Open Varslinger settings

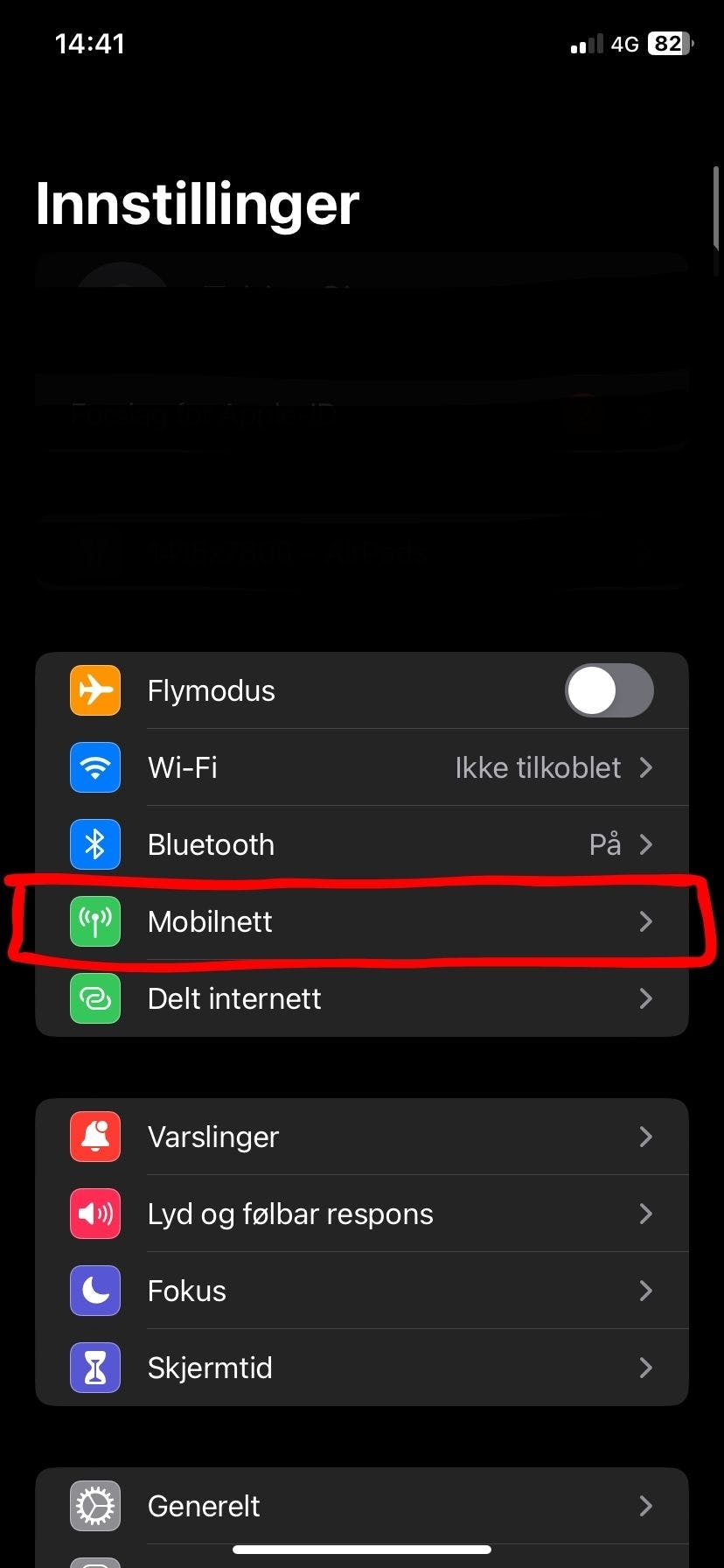[x=362, y=1137]
